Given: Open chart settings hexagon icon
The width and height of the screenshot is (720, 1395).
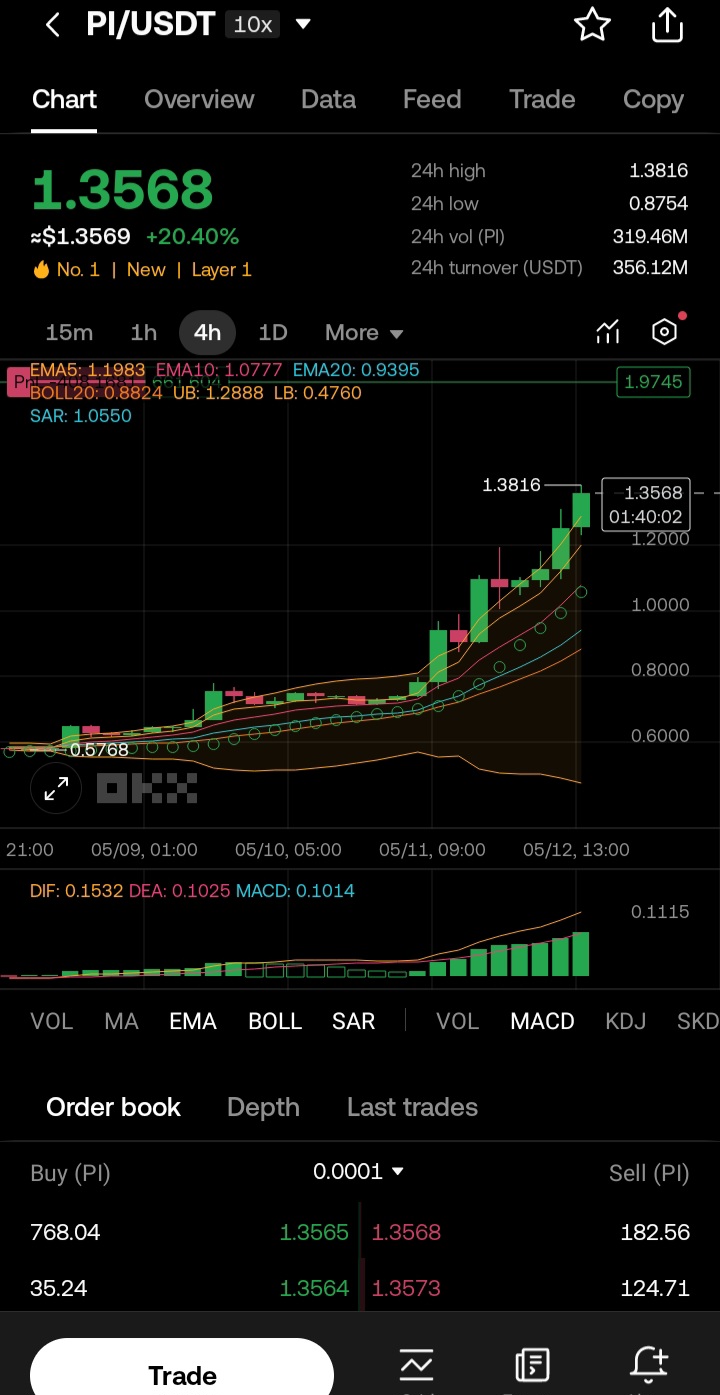Looking at the screenshot, I should [664, 332].
